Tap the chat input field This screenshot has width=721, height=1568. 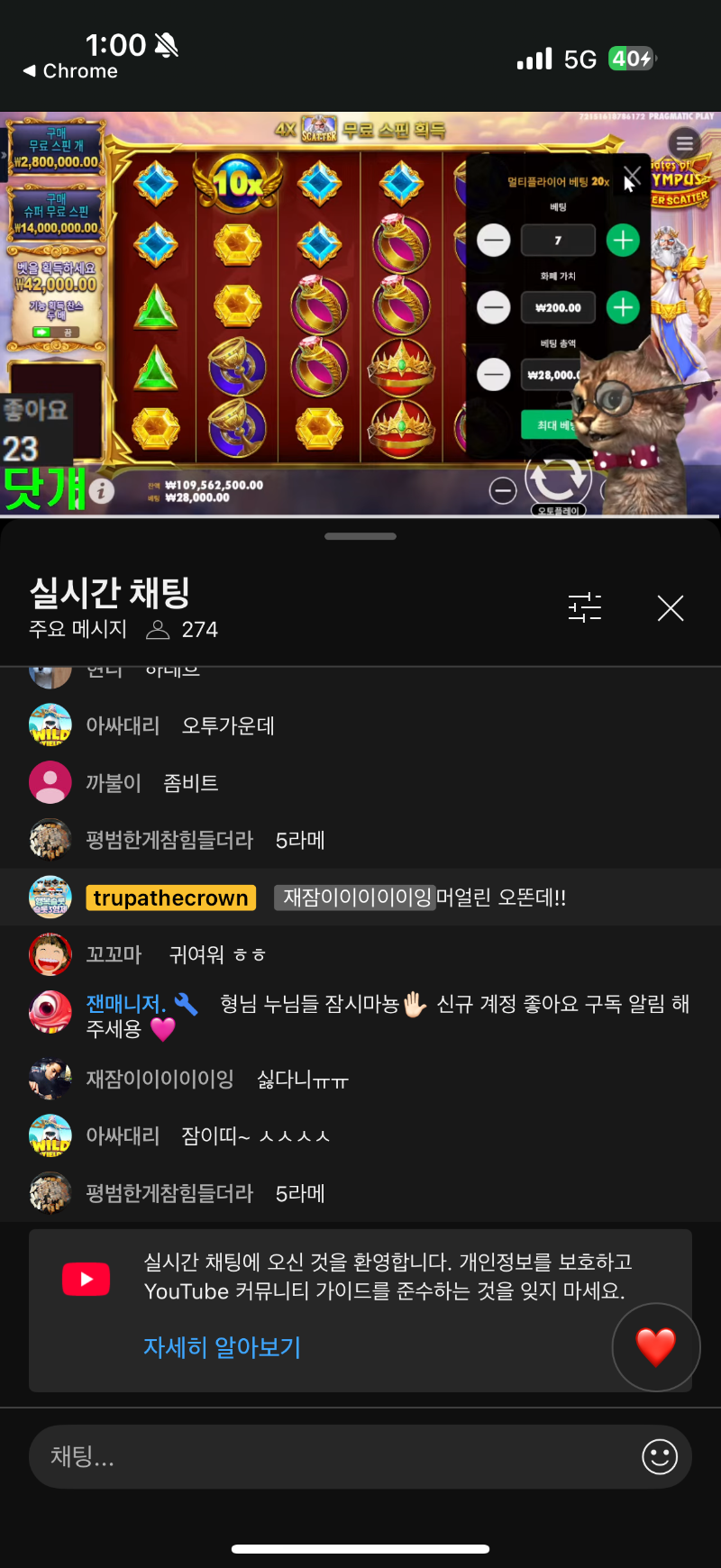pos(333,1456)
